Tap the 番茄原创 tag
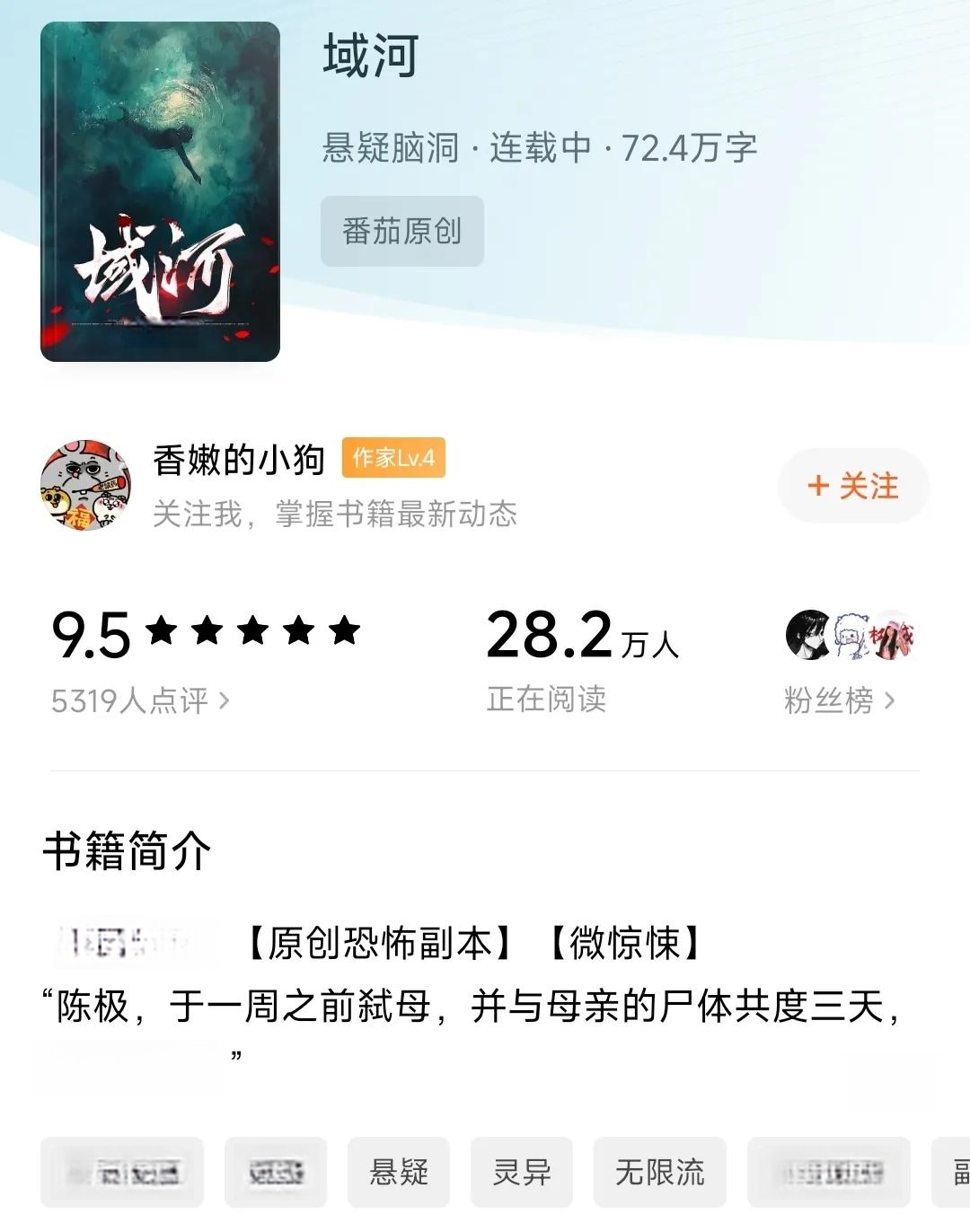The image size is (970, 1232). 401,232
